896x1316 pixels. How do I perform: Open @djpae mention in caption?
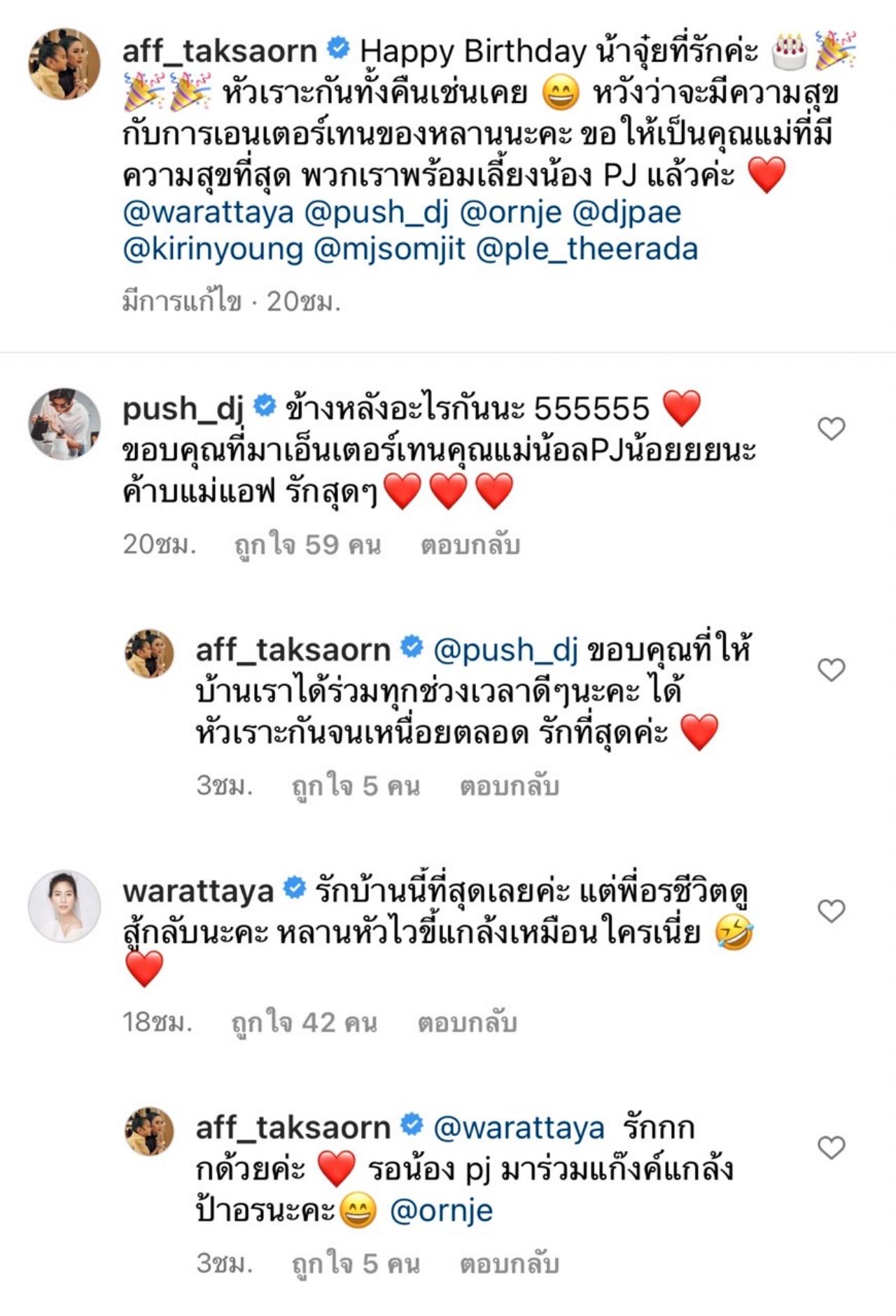click(x=626, y=212)
